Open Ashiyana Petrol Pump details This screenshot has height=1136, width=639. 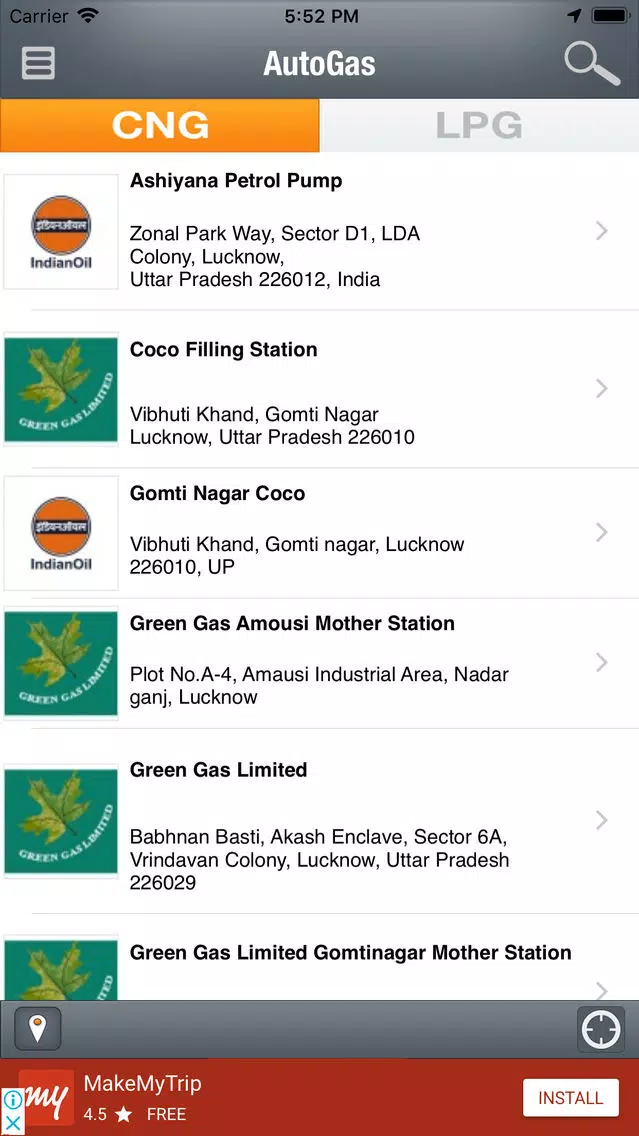320,231
